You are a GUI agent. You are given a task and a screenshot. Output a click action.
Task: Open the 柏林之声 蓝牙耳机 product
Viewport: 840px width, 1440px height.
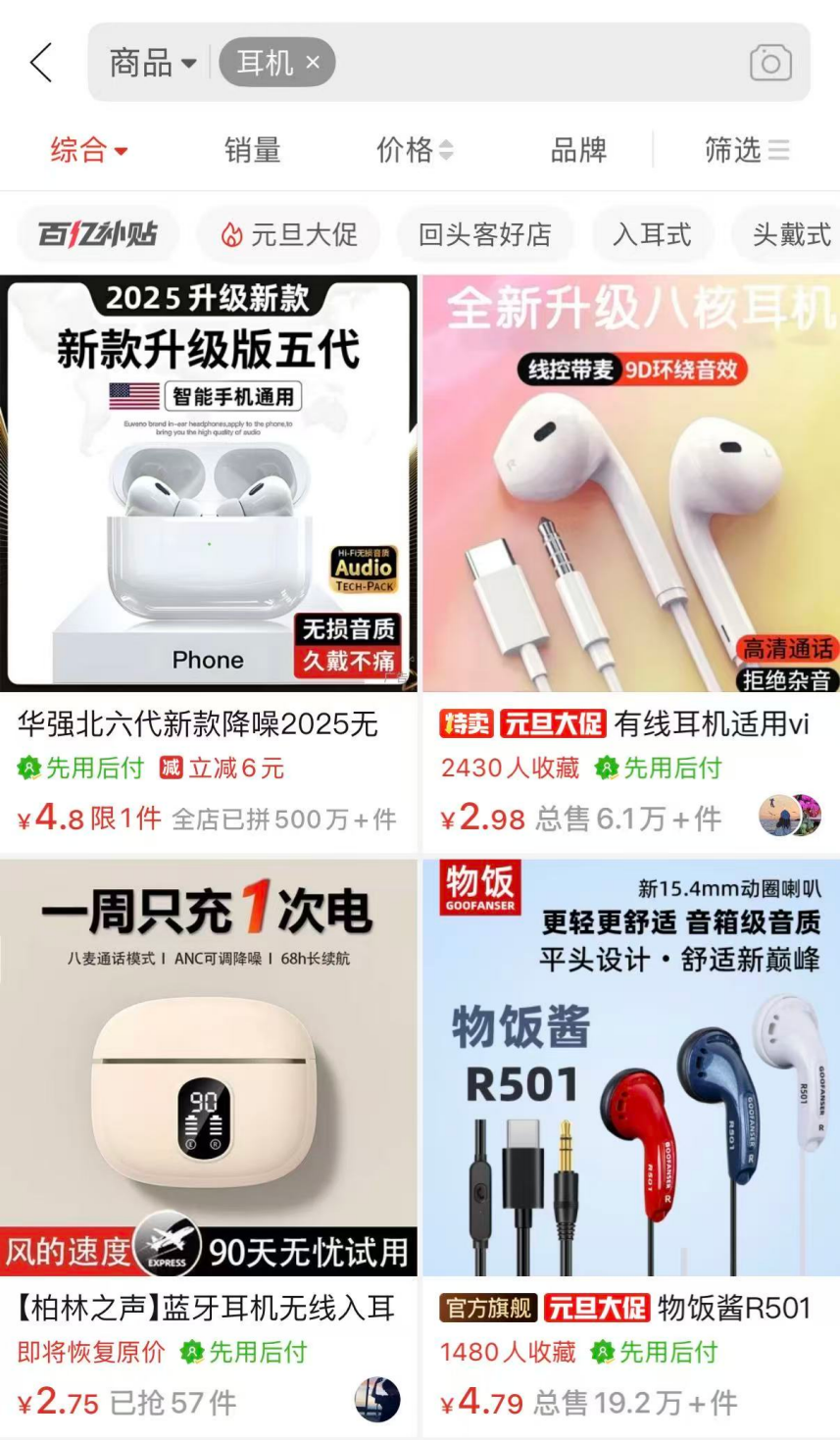pos(208,1068)
